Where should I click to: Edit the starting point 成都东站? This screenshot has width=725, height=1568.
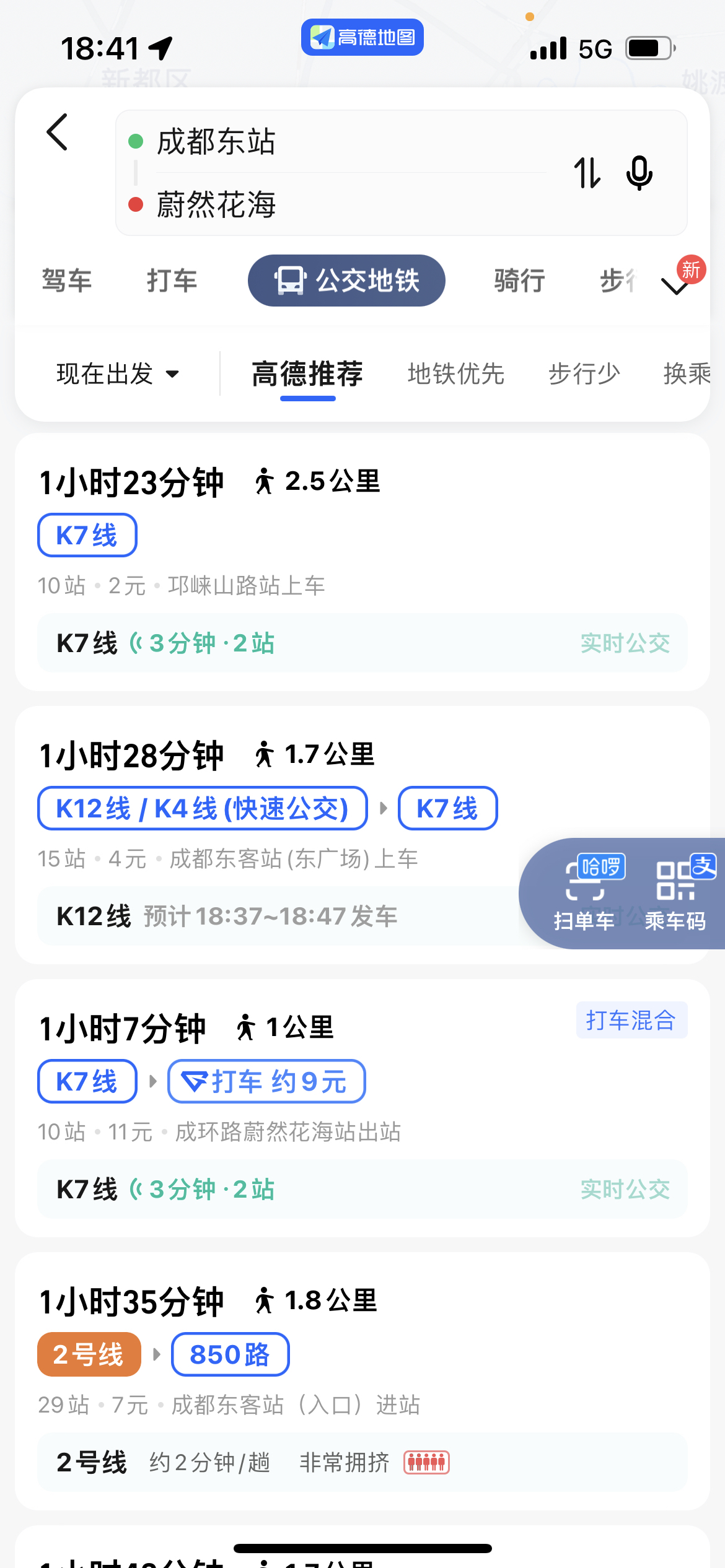point(216,141)
